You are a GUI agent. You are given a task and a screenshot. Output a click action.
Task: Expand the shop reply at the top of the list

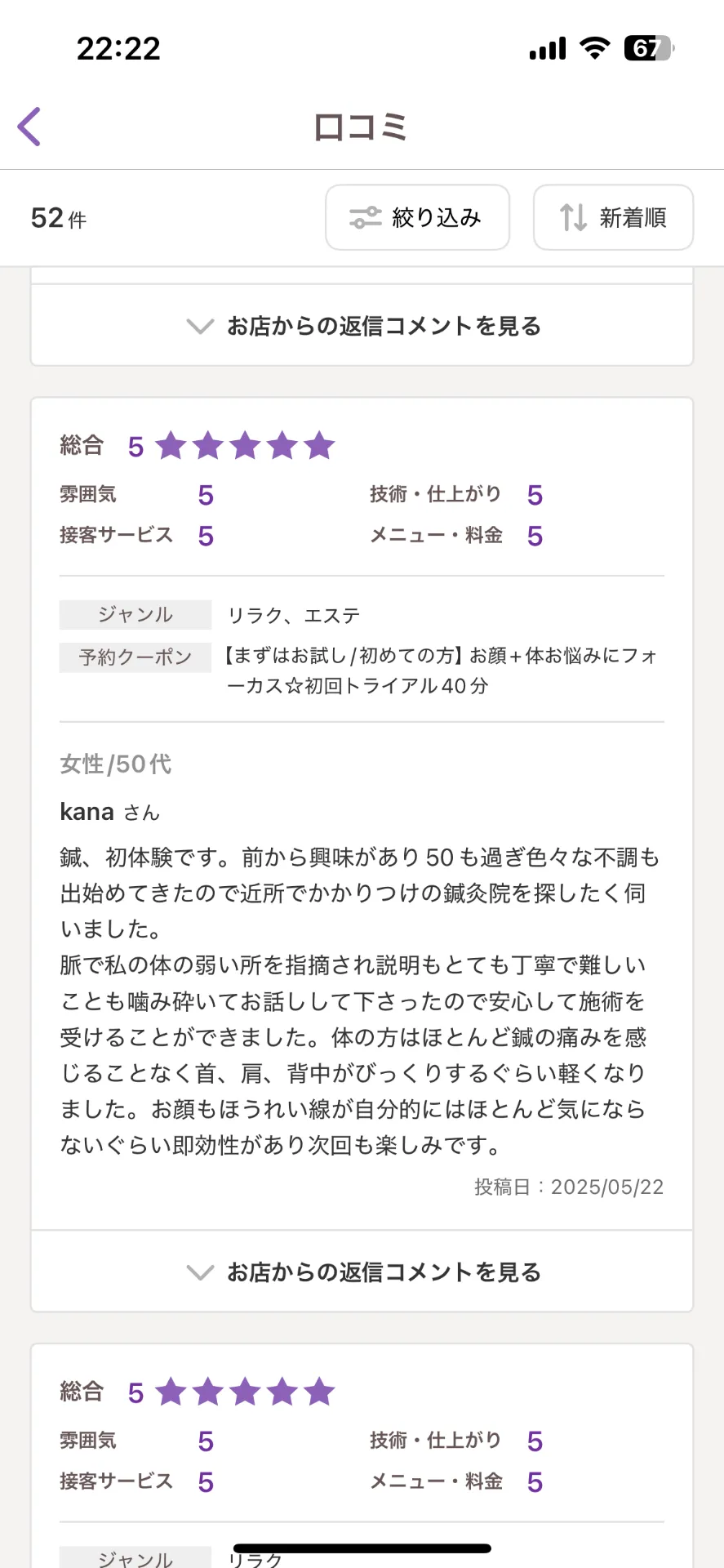coord(384,326)
